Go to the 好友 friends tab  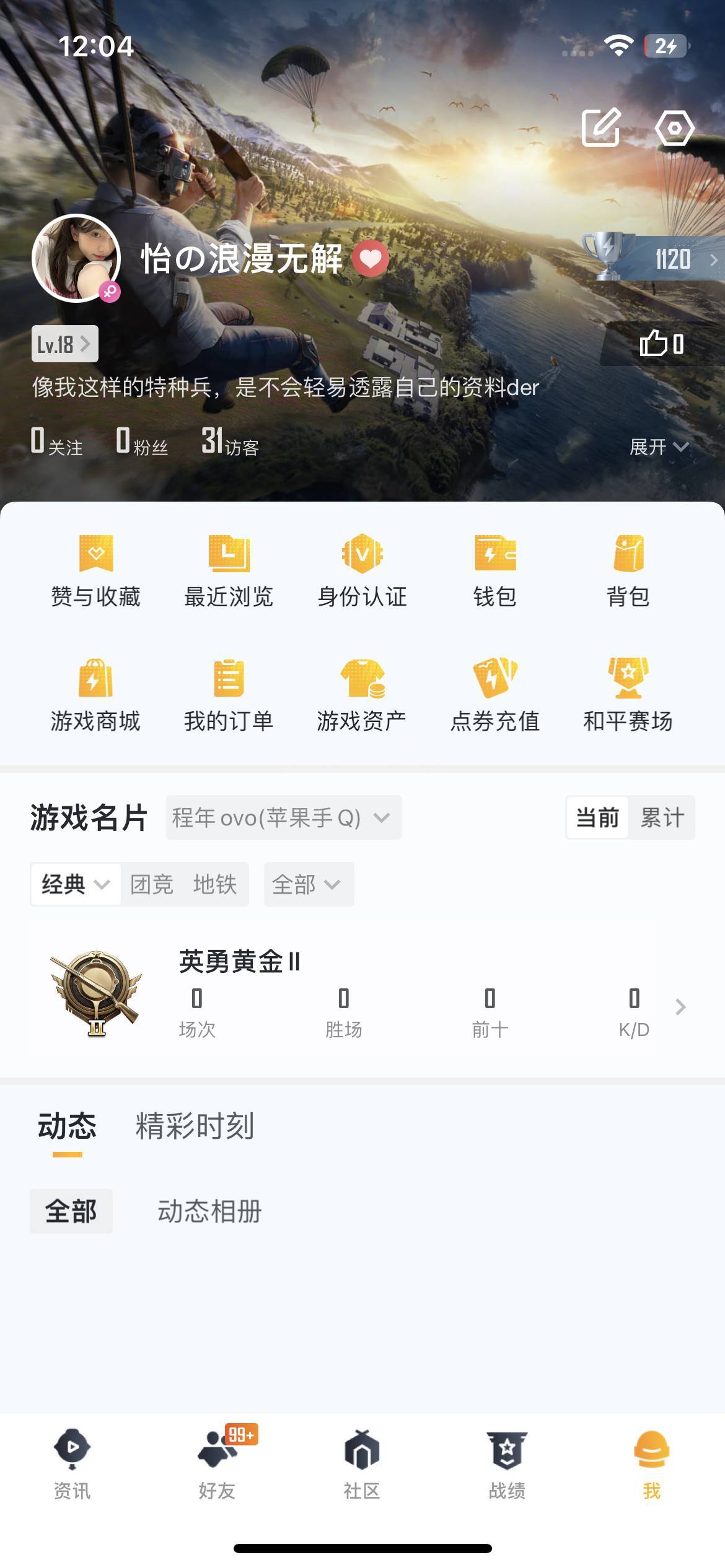pyautogui.click(x=217, y=1464)
